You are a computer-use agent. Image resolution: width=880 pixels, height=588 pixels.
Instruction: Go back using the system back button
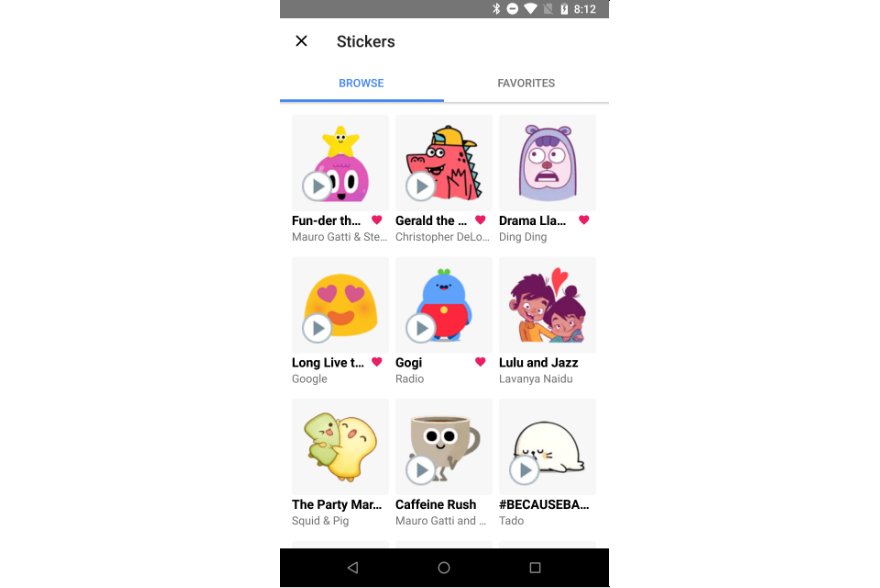click(x=352, y=567)
